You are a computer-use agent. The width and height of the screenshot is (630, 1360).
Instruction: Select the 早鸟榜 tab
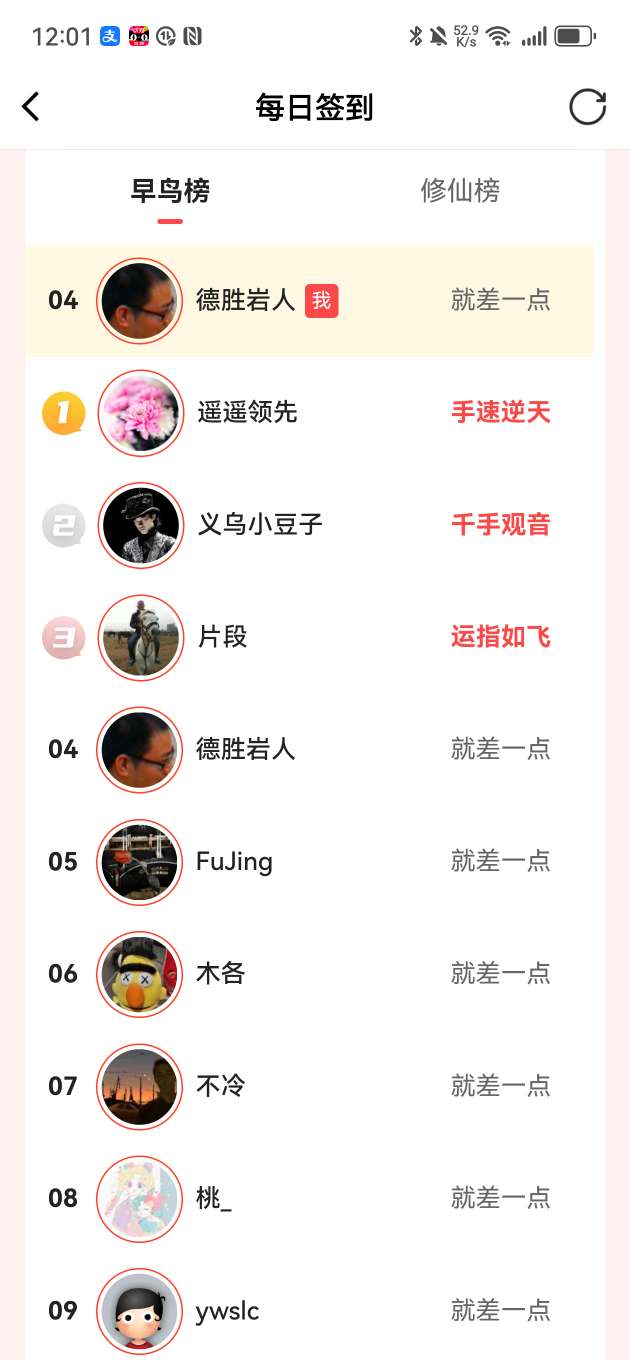pos(170,190)
